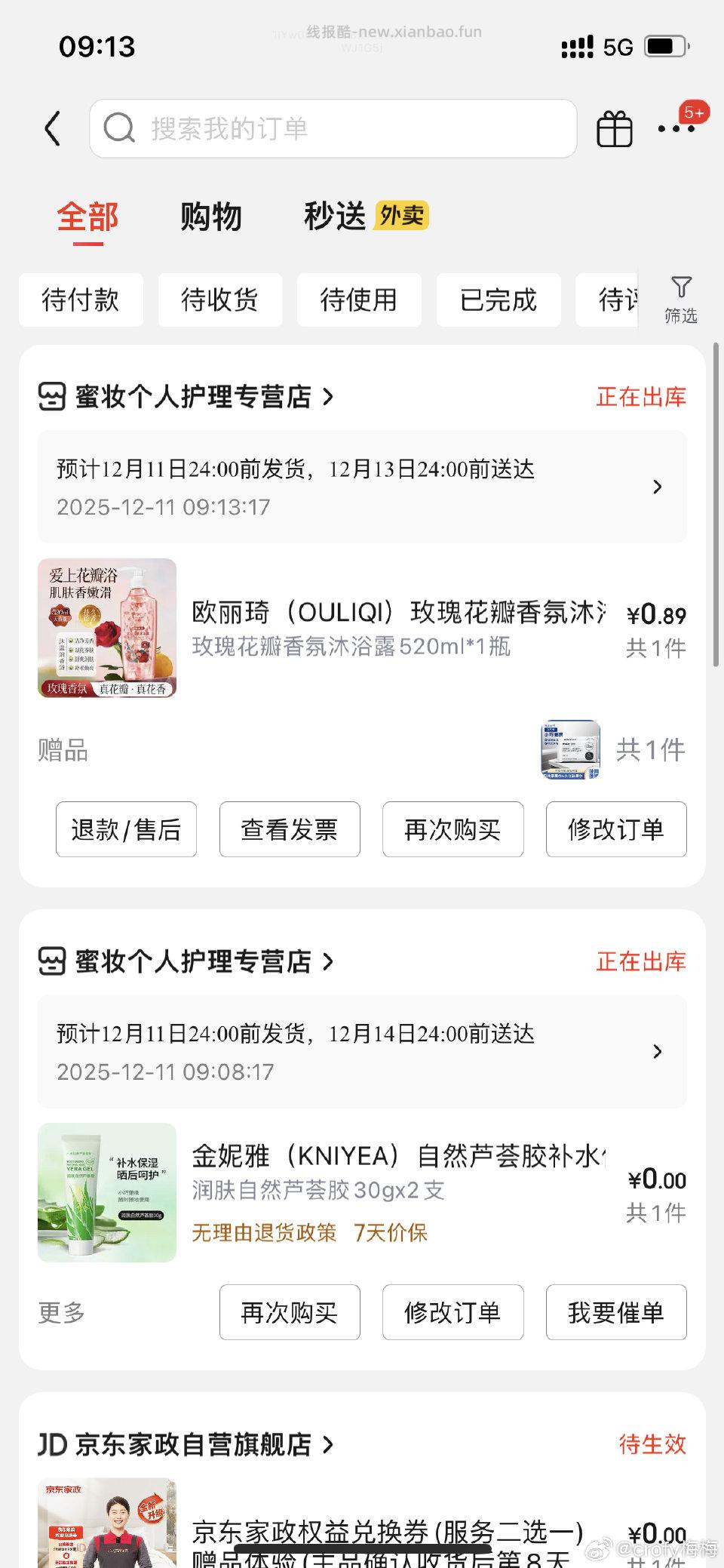724x1568 pixels.
Task: Toggle the 待收货 filter chip
Action: (219, 300)
